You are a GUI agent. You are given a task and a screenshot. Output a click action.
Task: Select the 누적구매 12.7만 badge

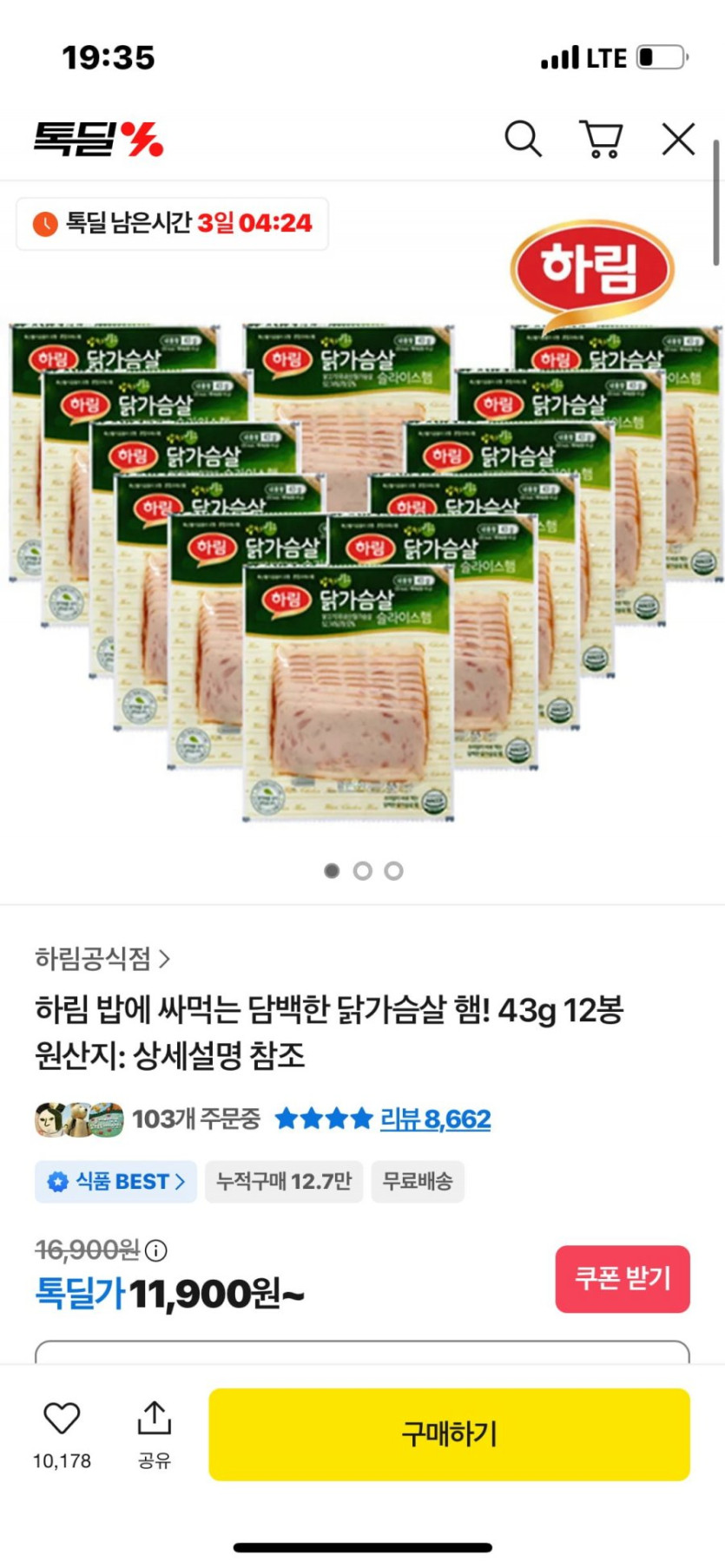click(x=284, y=1181)
